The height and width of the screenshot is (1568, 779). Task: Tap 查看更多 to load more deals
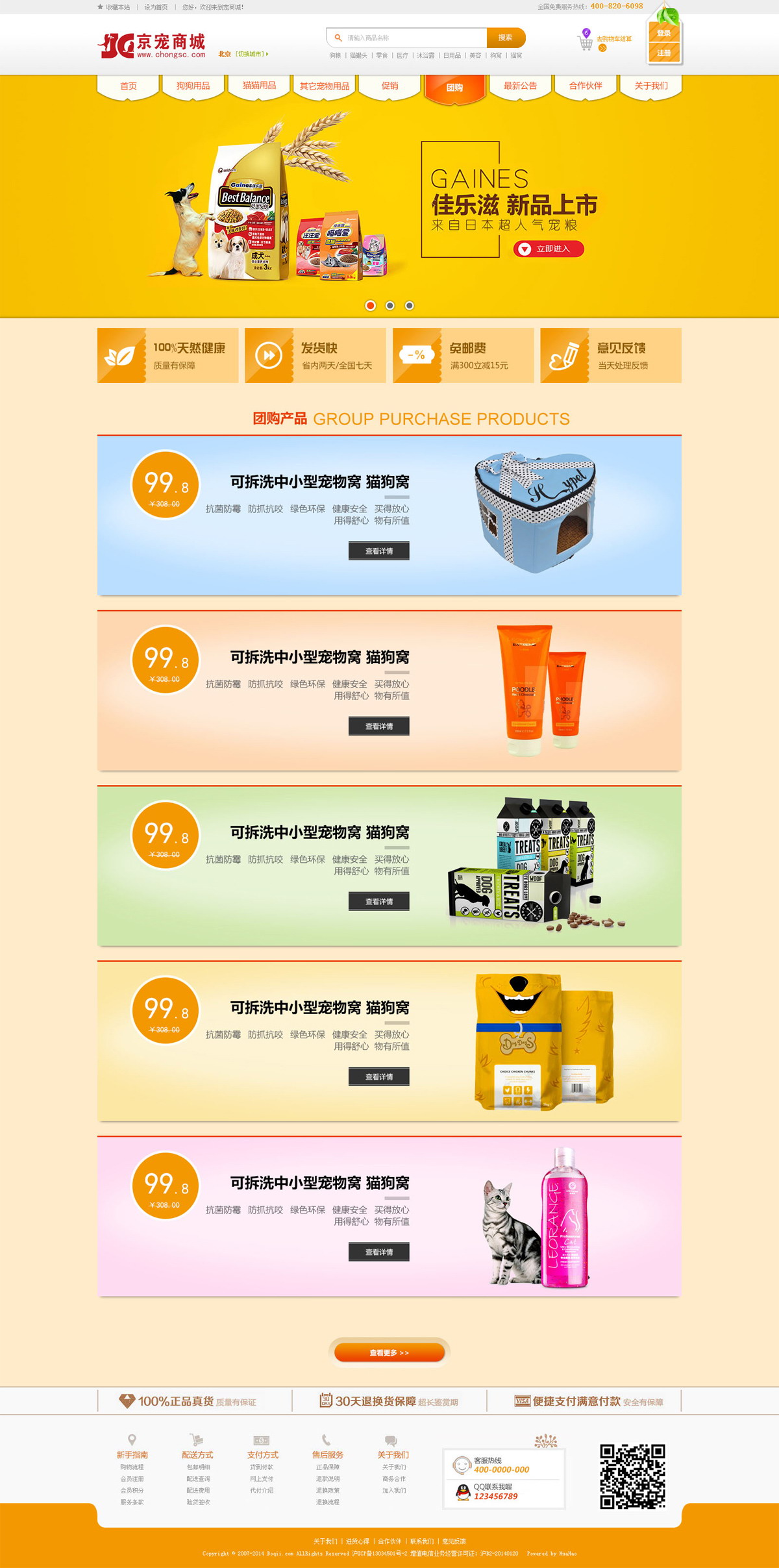(389, 1353)
